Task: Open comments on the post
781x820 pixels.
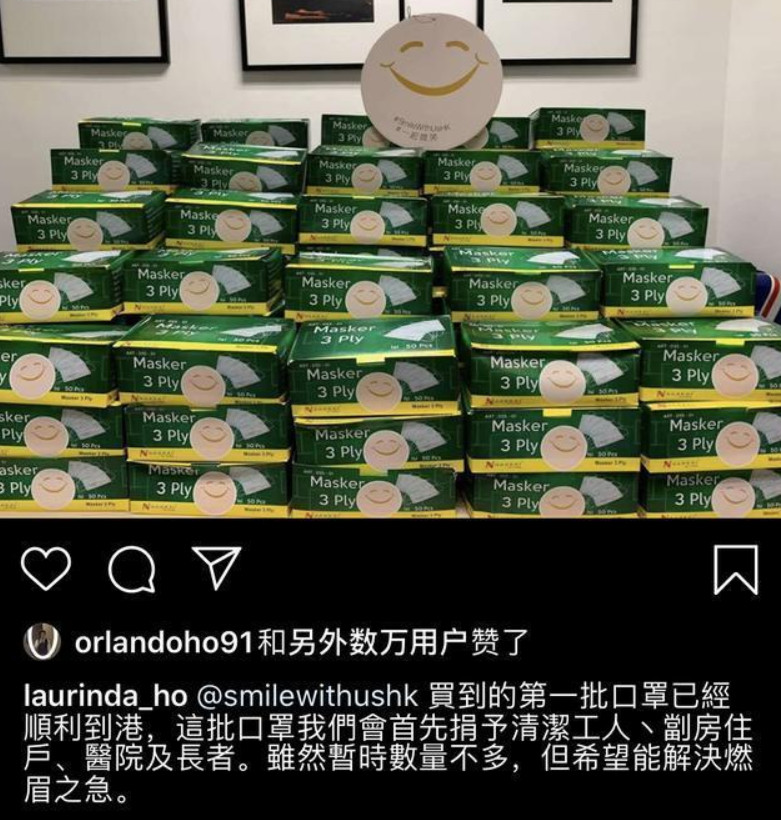Action: (x=131, y=571)
